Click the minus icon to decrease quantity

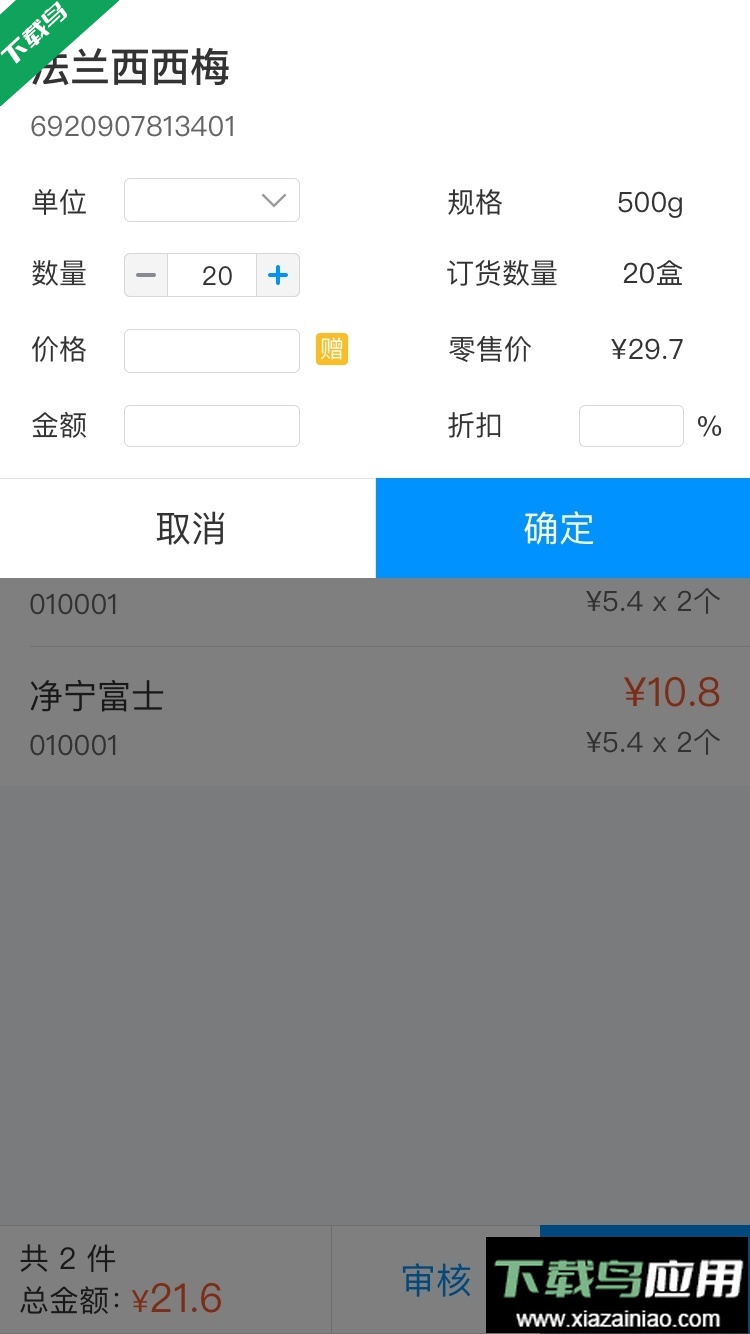click(x=145, y=275)
